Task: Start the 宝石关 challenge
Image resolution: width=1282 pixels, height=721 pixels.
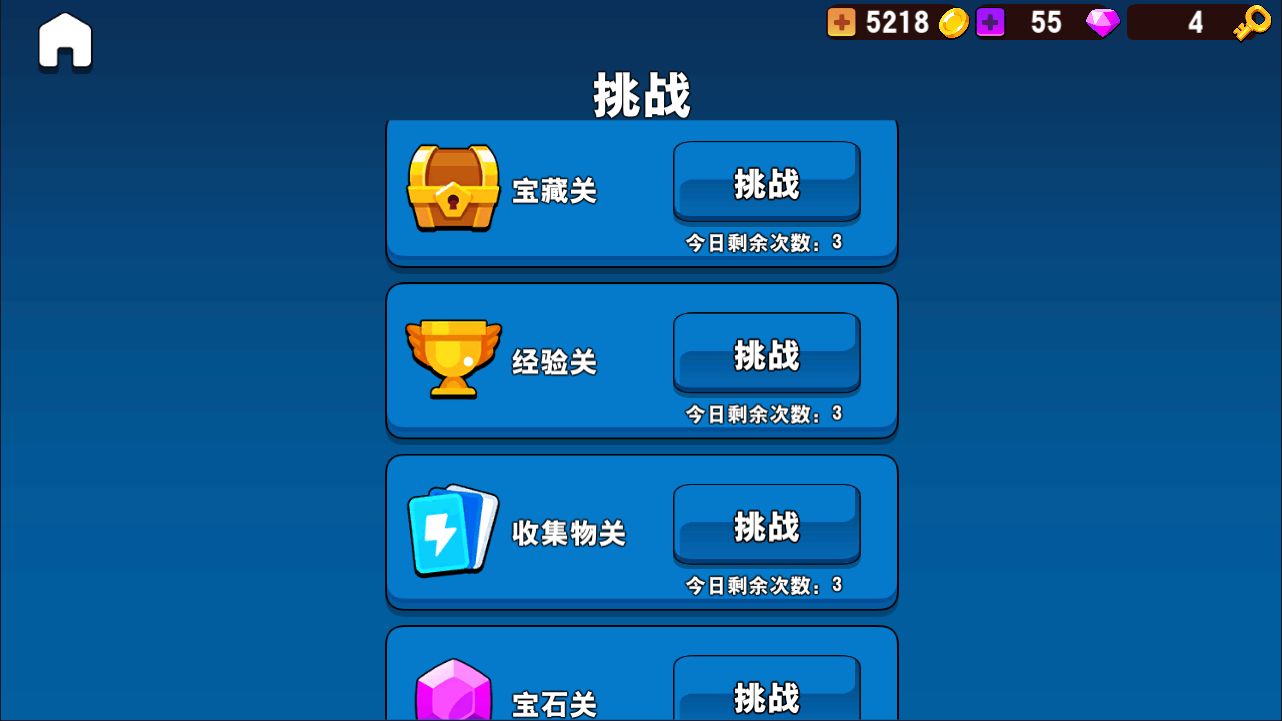Action: [x=766, y=692]
